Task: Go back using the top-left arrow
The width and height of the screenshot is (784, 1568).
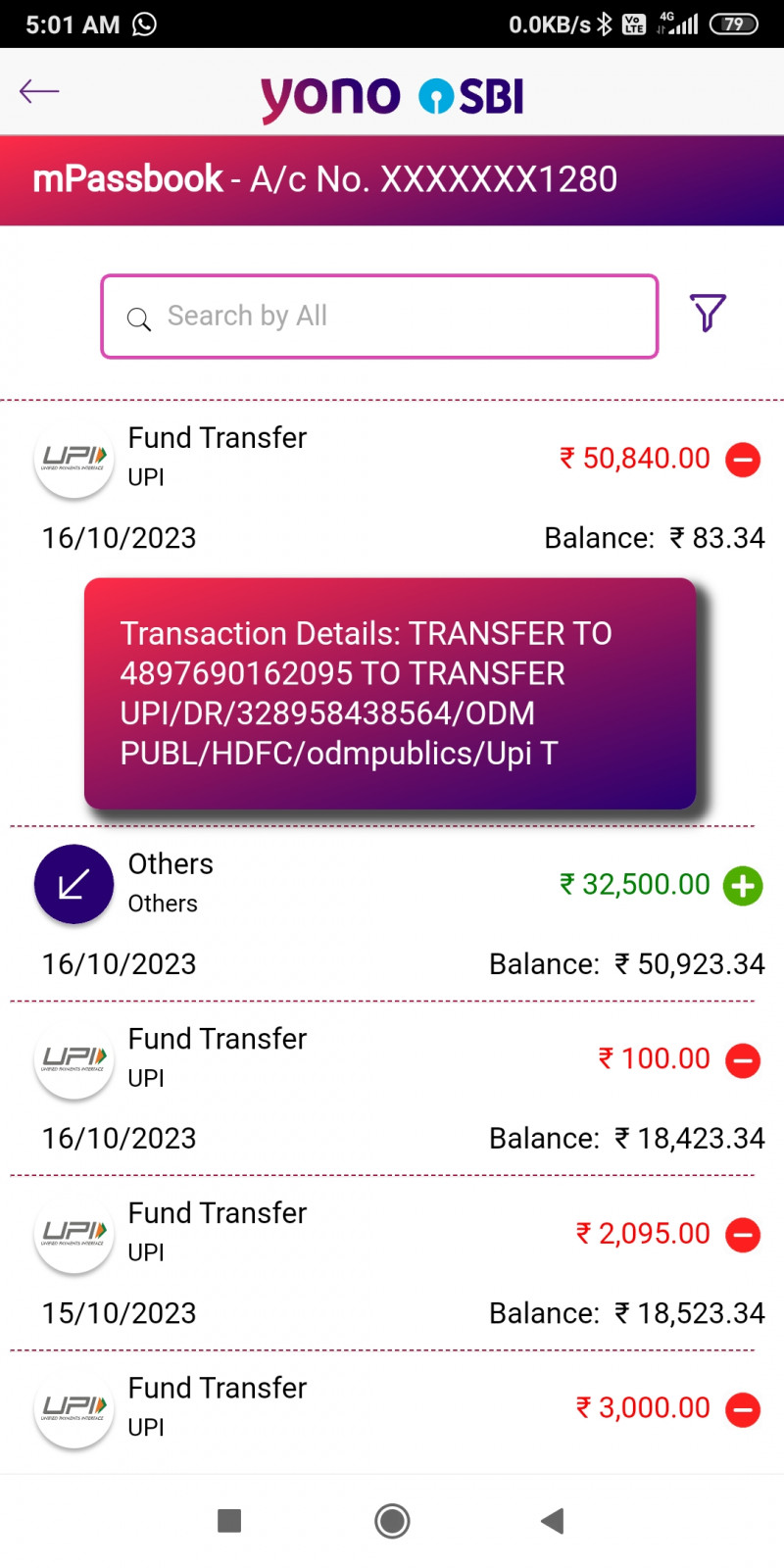Action: point(39,92)
